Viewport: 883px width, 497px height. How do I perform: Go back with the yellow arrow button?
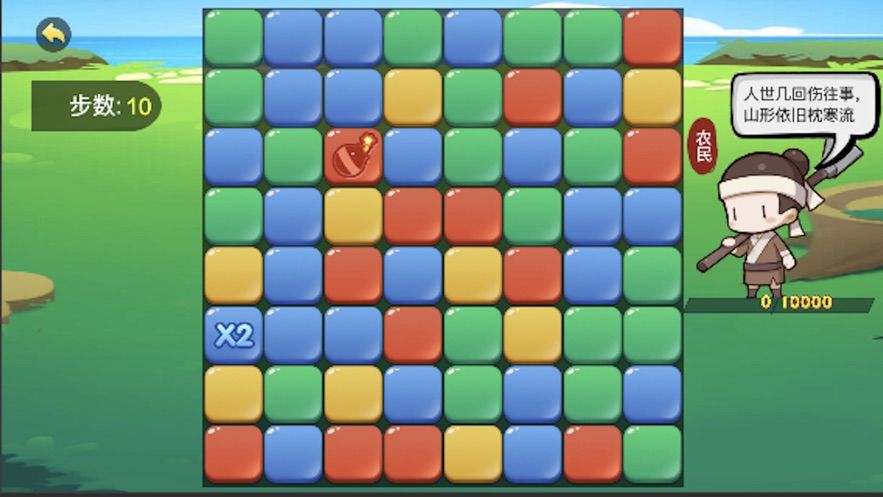tap(53, 34)
